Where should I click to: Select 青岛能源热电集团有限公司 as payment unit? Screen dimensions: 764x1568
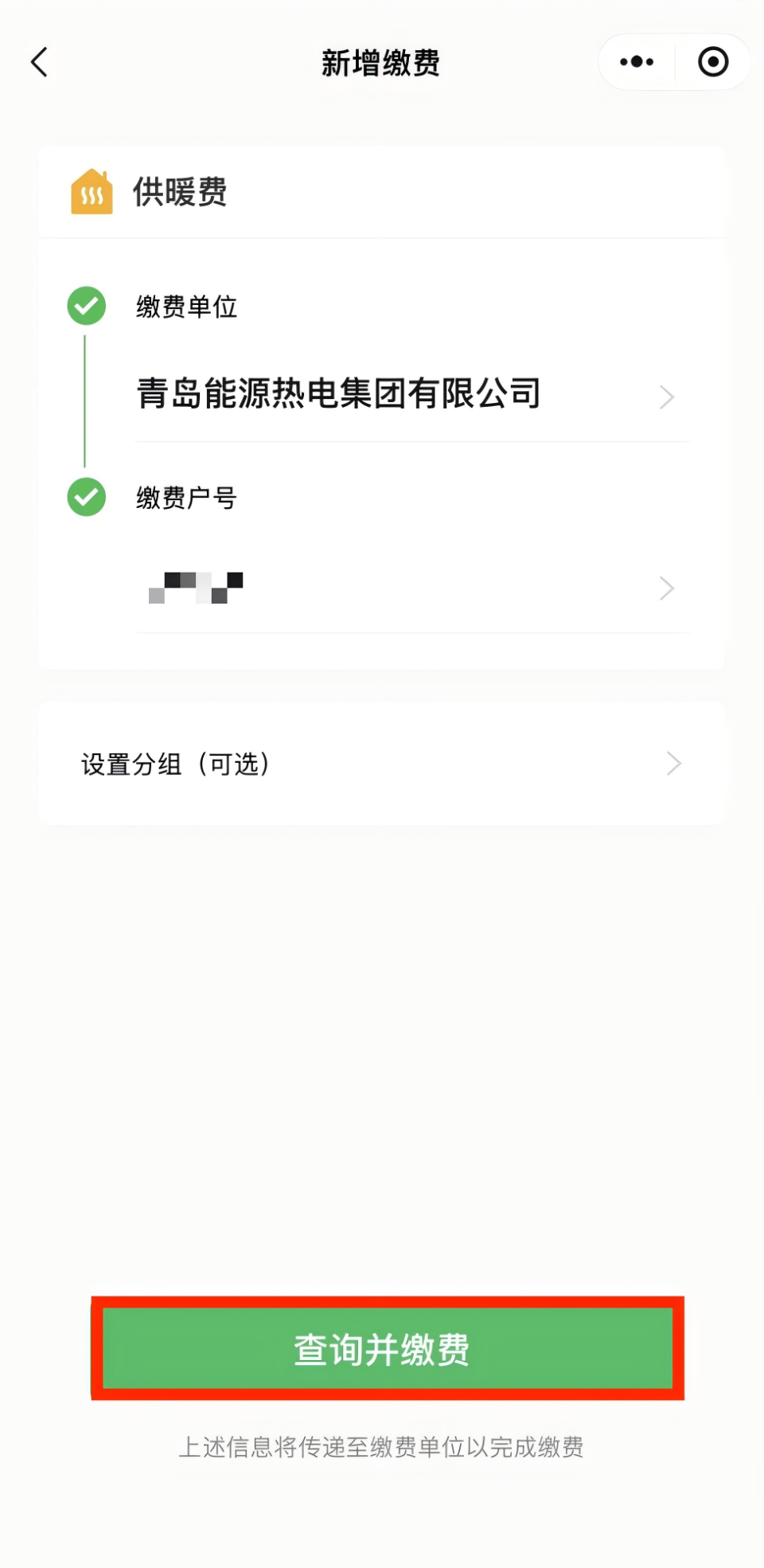point(337,394)
